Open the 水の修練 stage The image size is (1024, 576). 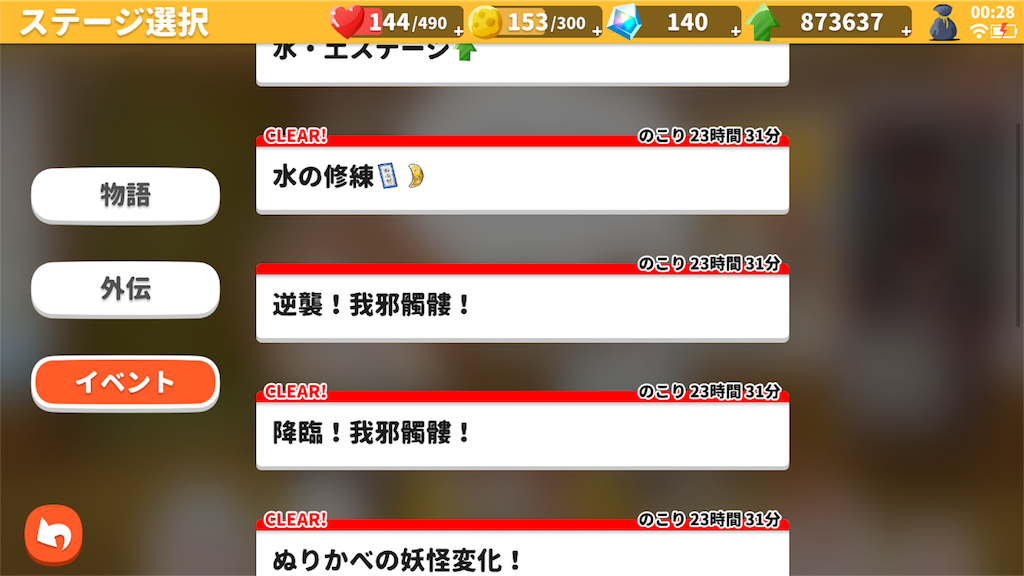pos(522,178)
